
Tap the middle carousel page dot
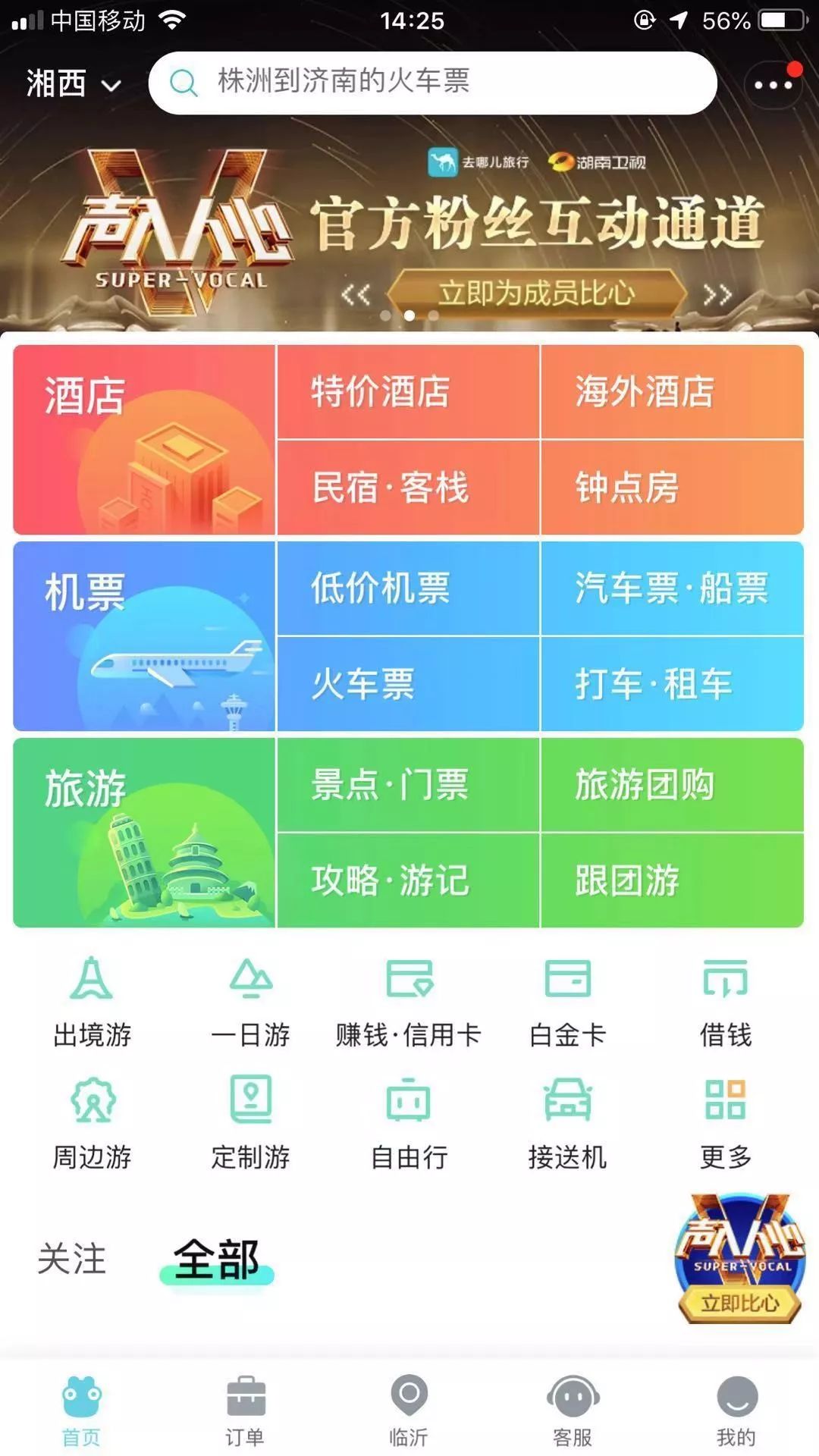coord(410,314)
